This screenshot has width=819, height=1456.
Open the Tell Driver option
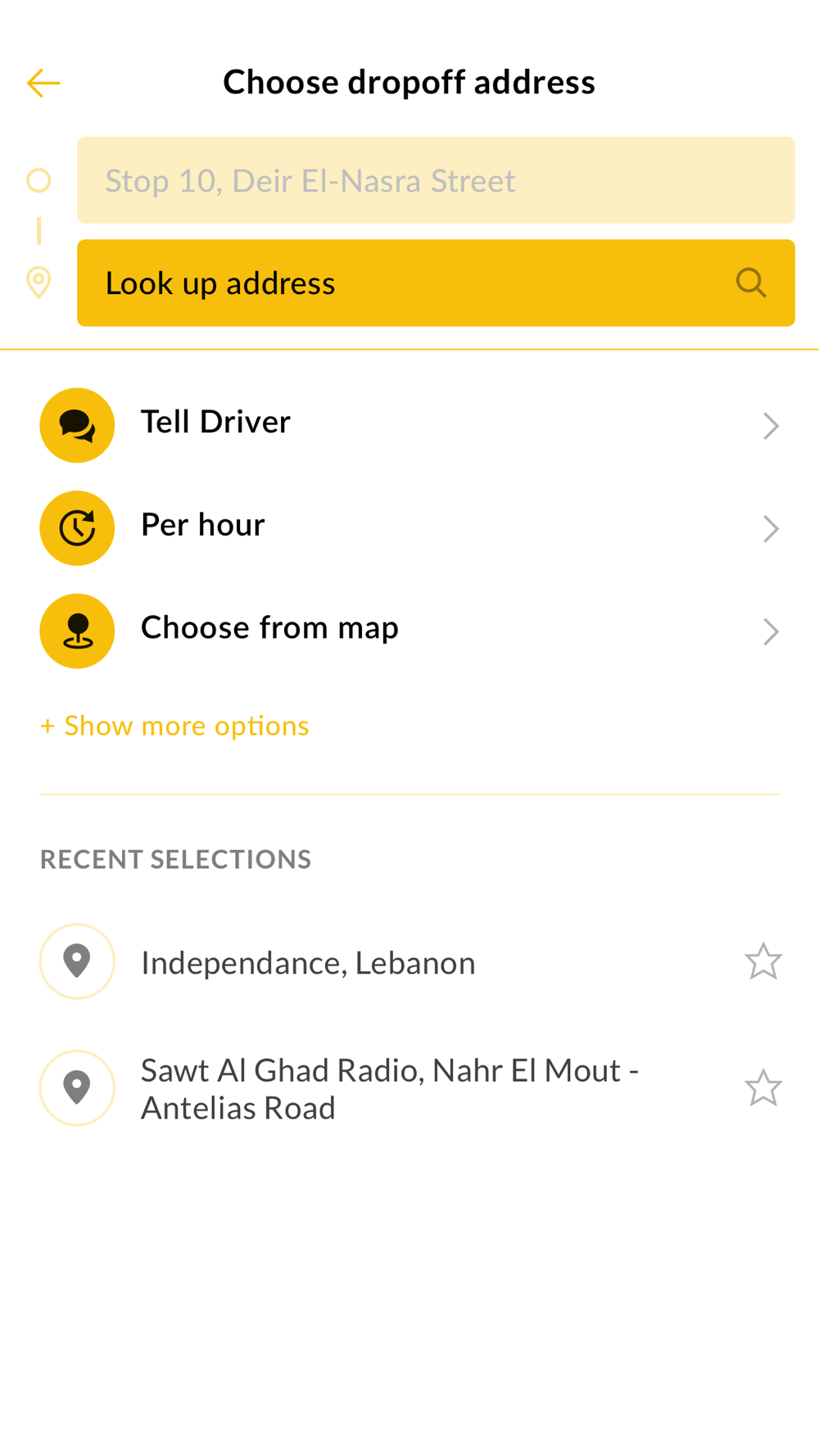[409, 424]
